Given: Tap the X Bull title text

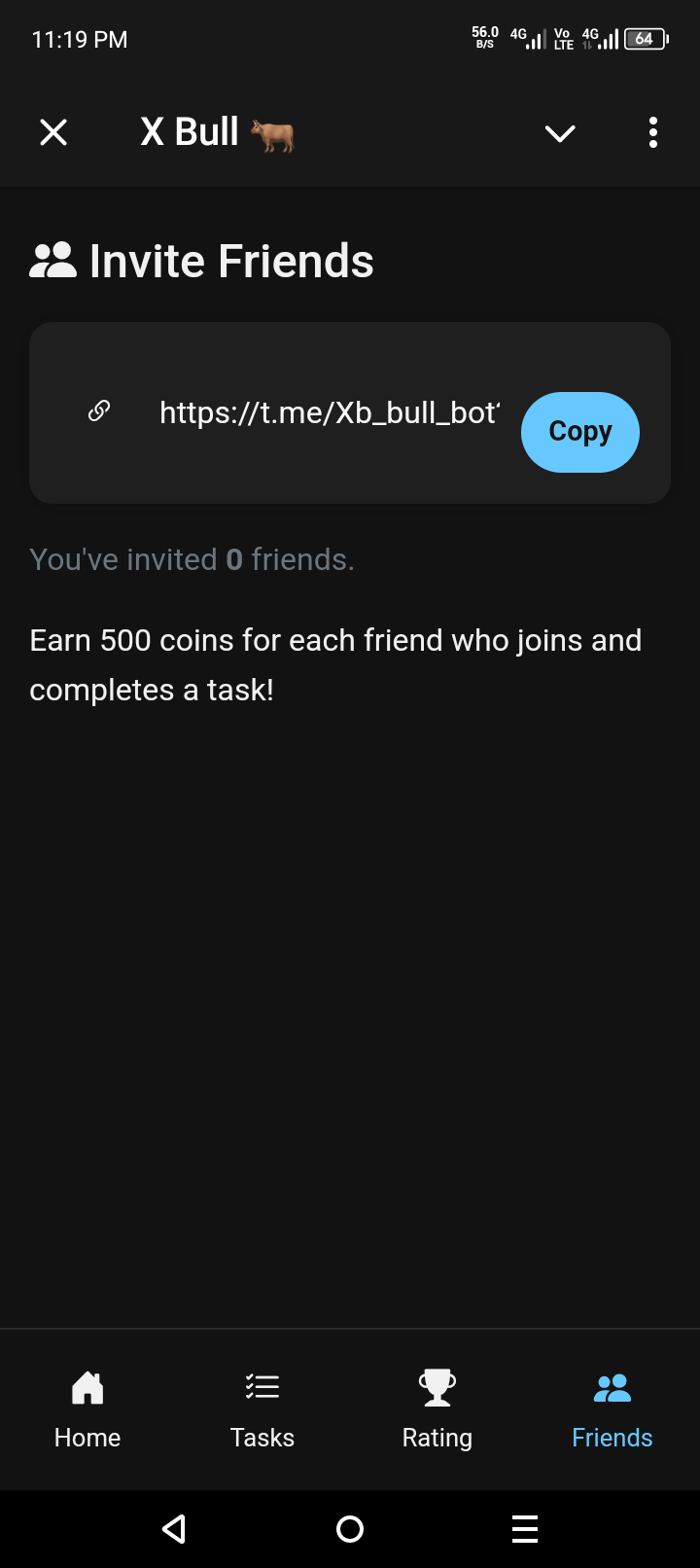Looking at the screenshot, I should (x=190, y=132).
